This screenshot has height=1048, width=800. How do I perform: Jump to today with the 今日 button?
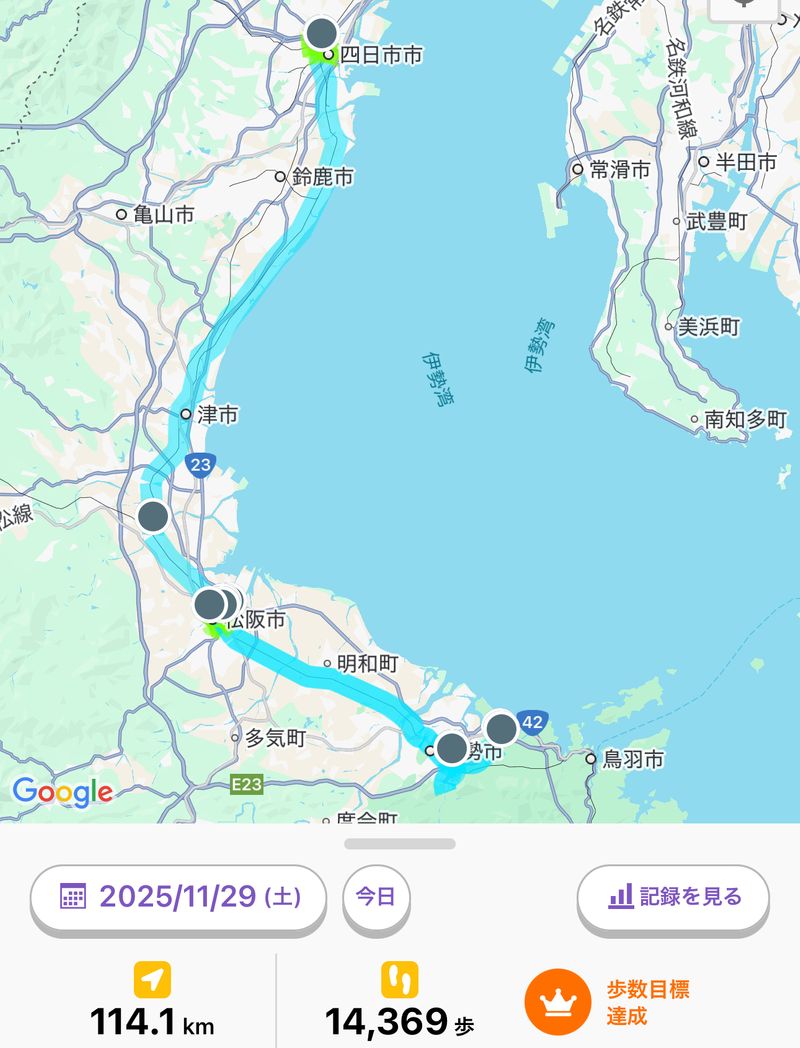pos(377,896)
